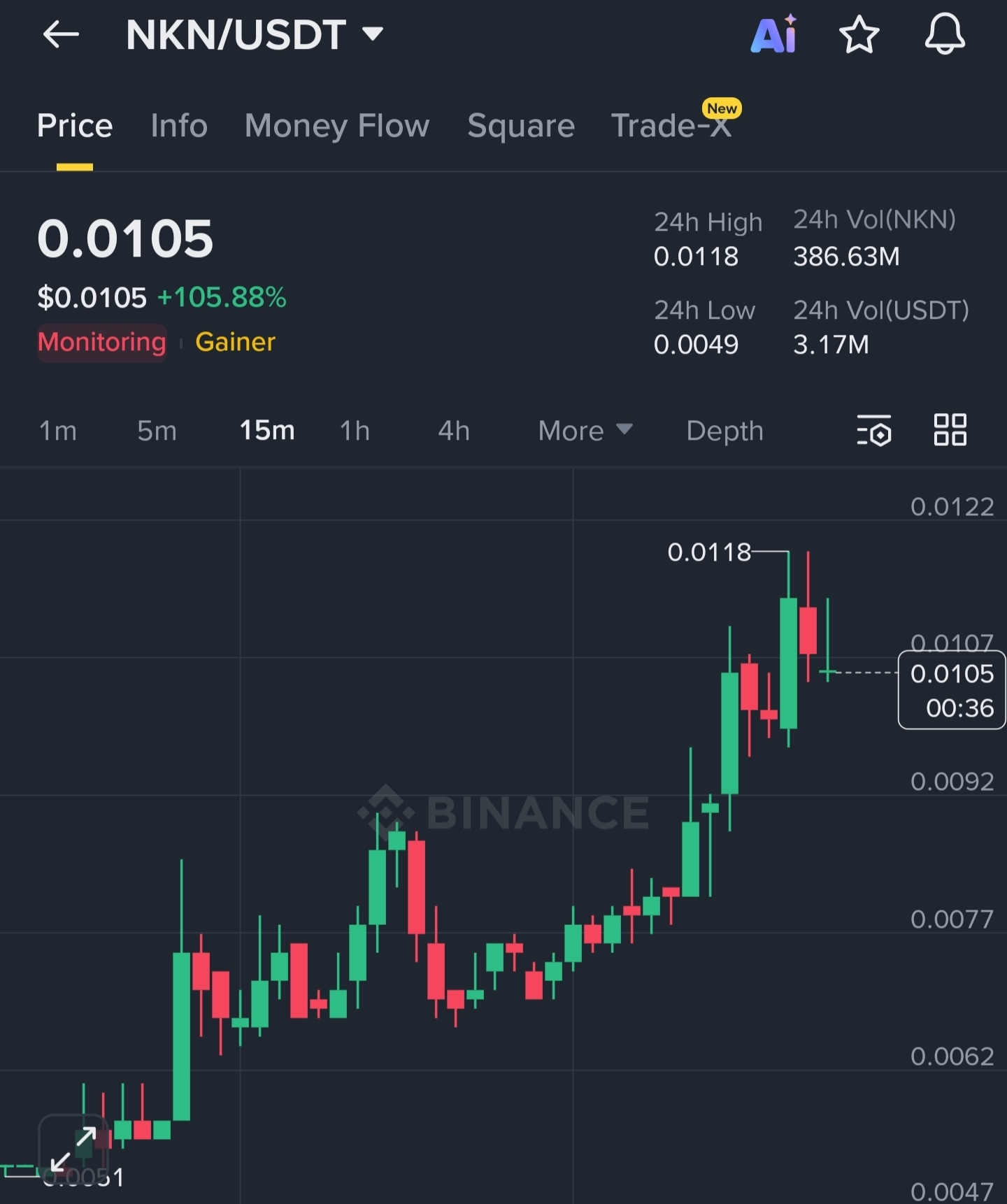Select the 1h chart interval
Screen dimensions: 1007x1204
point(355,431)
